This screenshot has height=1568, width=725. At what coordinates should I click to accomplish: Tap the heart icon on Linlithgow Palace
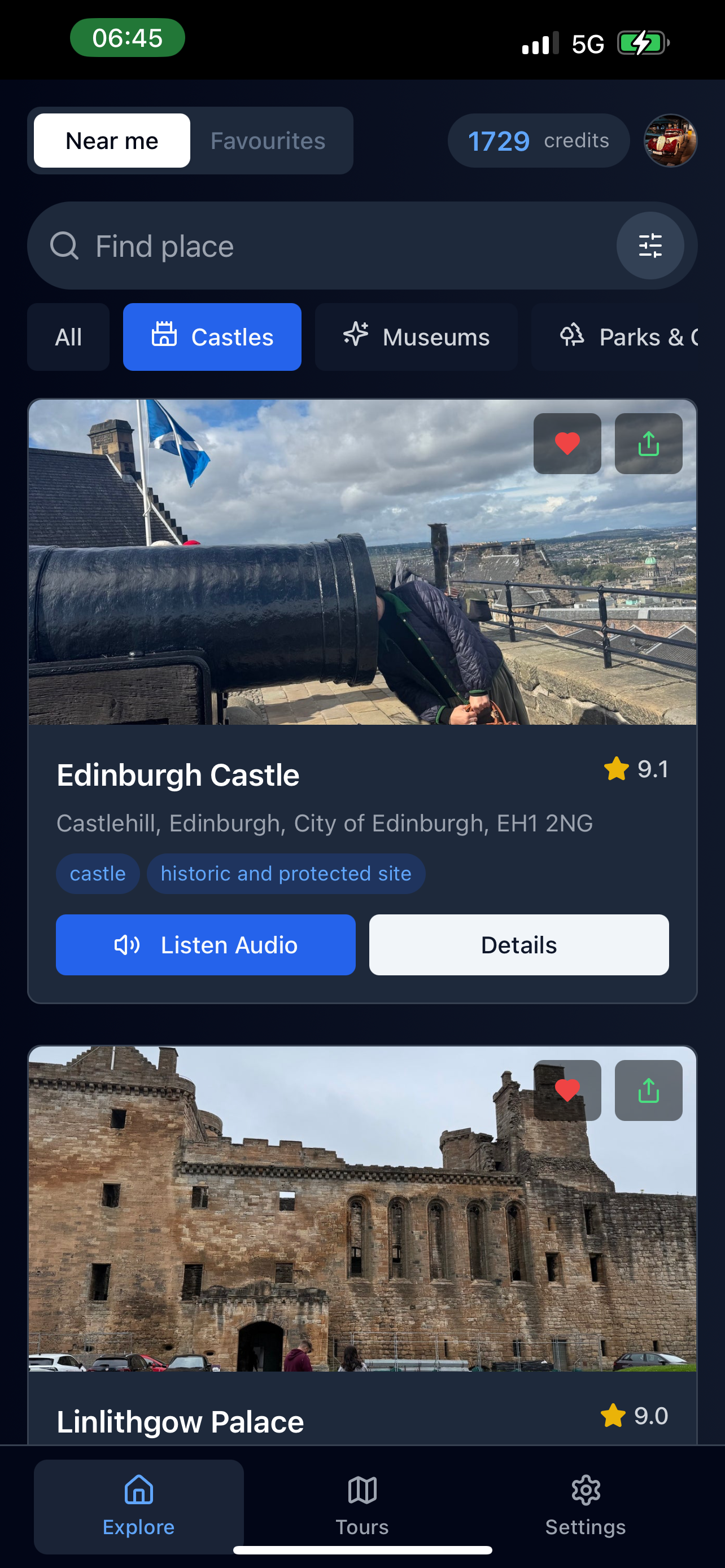[567, 1090]
